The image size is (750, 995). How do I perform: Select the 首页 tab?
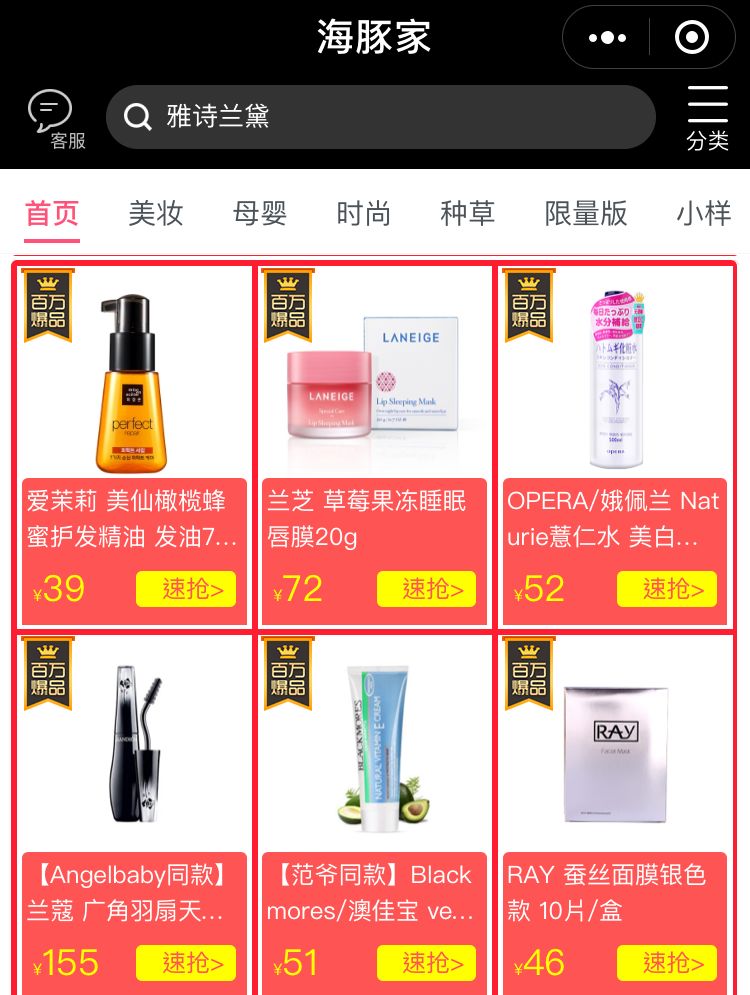52,213
